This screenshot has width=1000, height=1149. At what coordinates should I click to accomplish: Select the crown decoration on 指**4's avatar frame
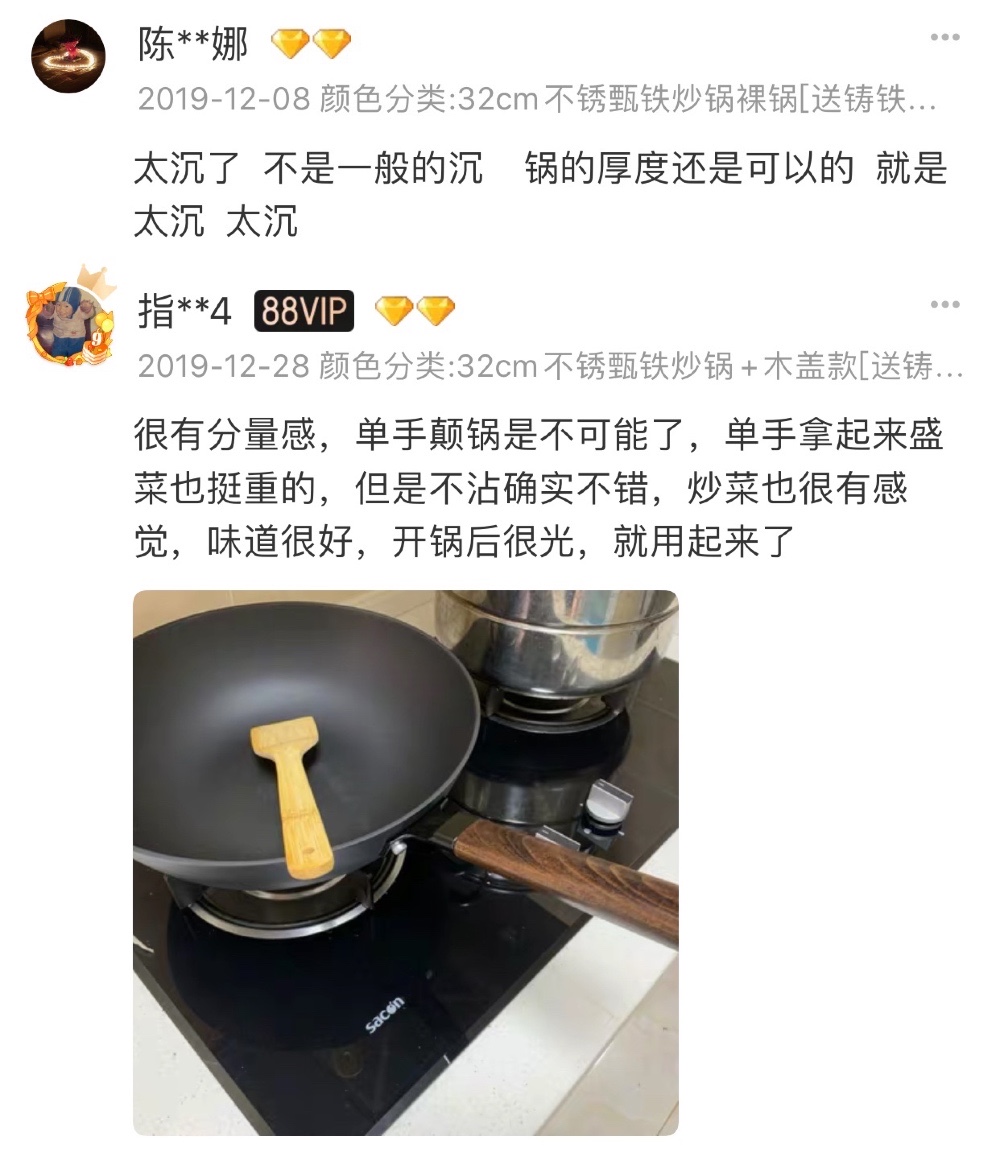tap(95, 283)
